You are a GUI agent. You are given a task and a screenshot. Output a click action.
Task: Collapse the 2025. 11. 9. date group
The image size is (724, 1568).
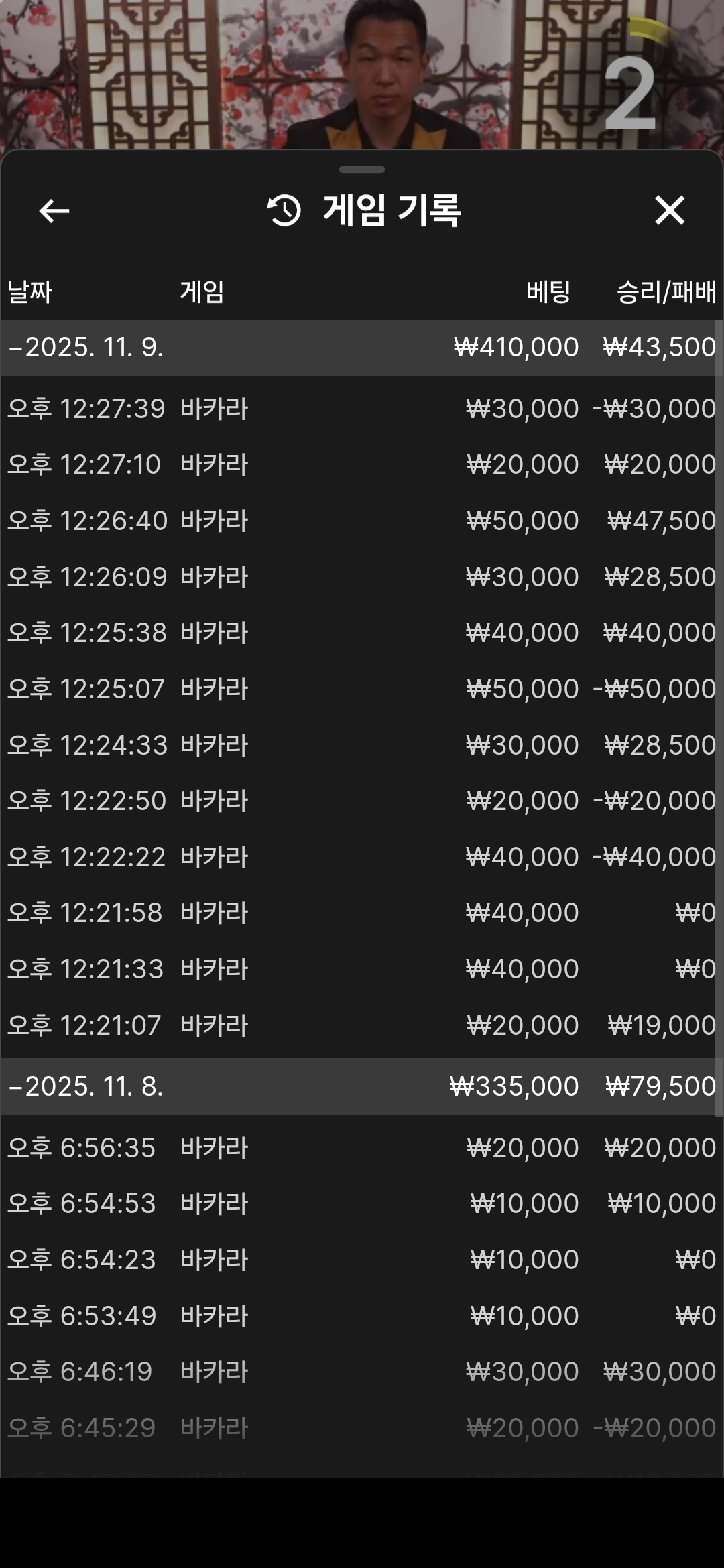pyautogui.click(x=87, y=347)
